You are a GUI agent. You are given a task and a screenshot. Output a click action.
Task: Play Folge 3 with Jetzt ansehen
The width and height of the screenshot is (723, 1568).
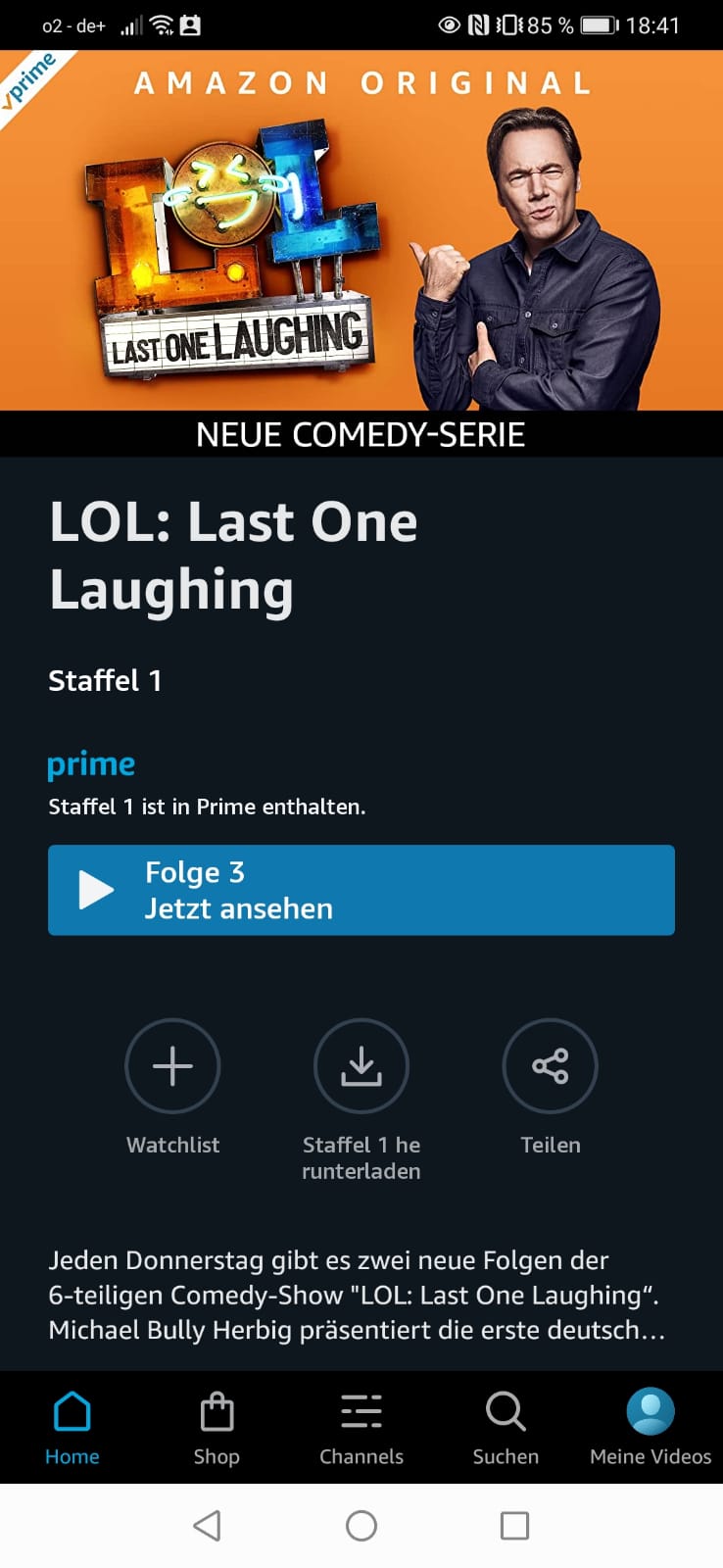pos(361,890)
